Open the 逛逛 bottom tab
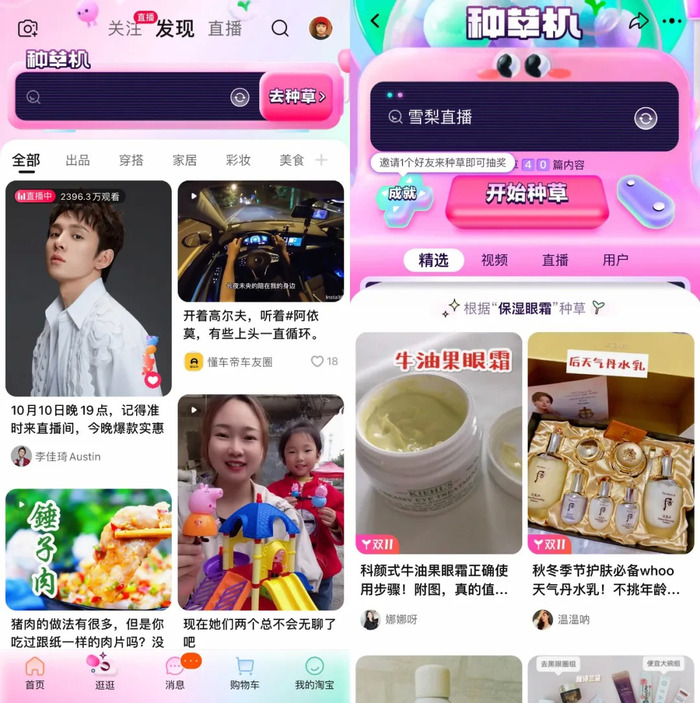Screen dimensions: 700x703 tap(103, 672)
